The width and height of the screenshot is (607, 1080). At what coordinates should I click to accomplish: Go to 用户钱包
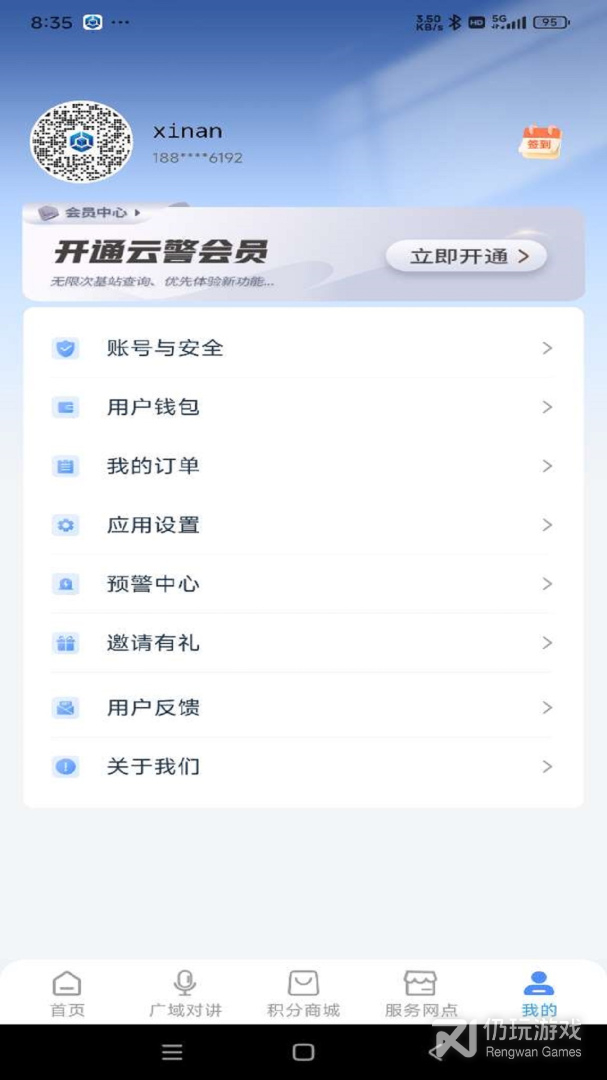tap(302, 407)
